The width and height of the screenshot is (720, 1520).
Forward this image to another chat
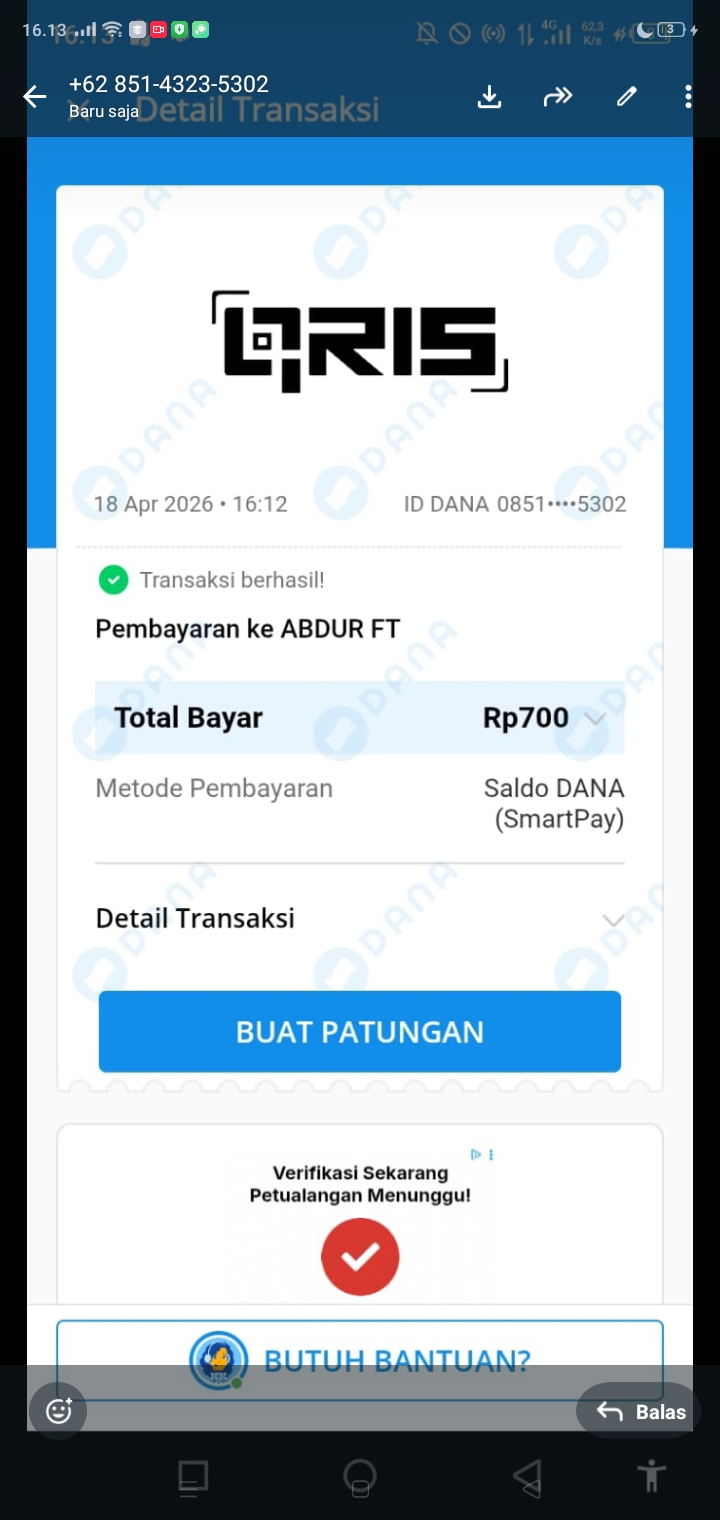pos(557,97)
